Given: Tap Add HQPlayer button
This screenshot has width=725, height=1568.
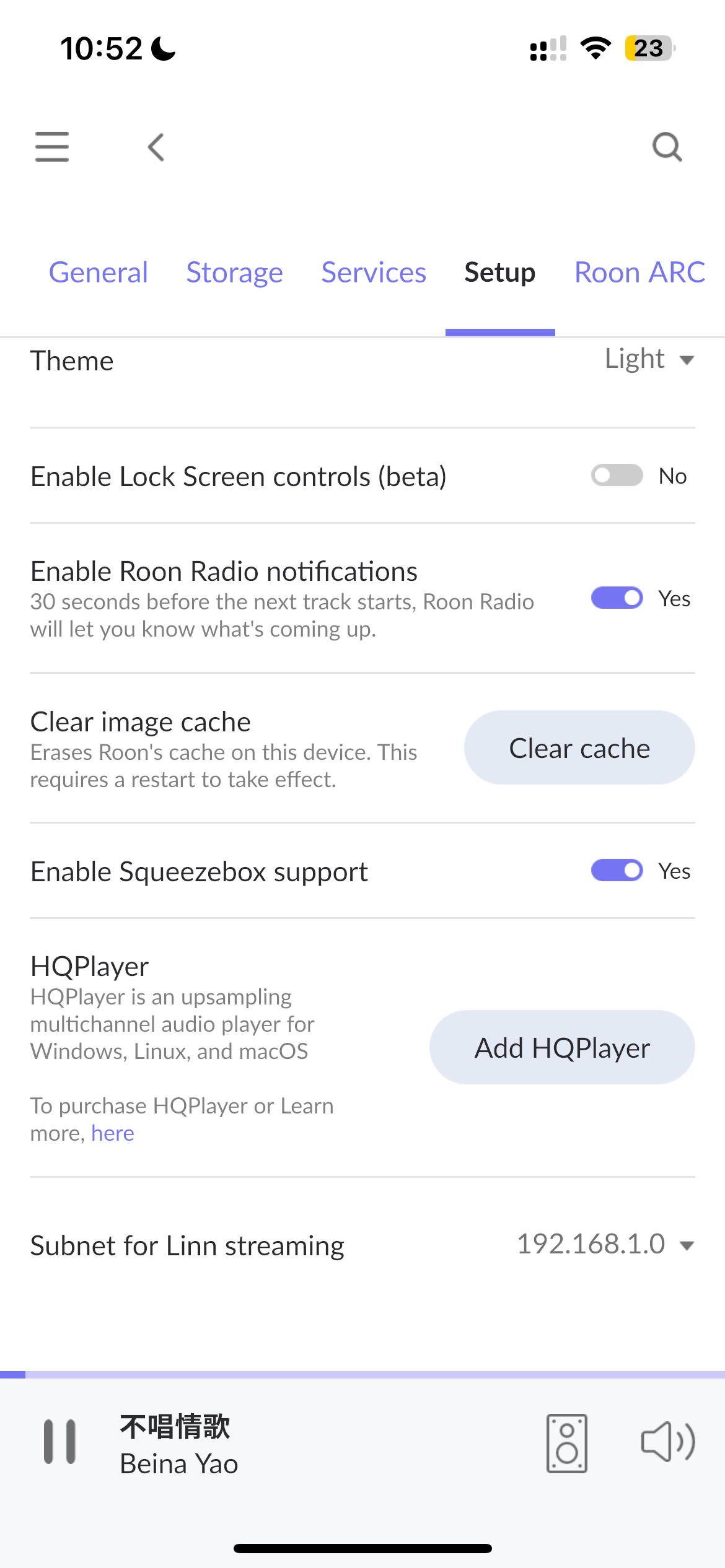Looking at the screenshot, I should 562,1048.
